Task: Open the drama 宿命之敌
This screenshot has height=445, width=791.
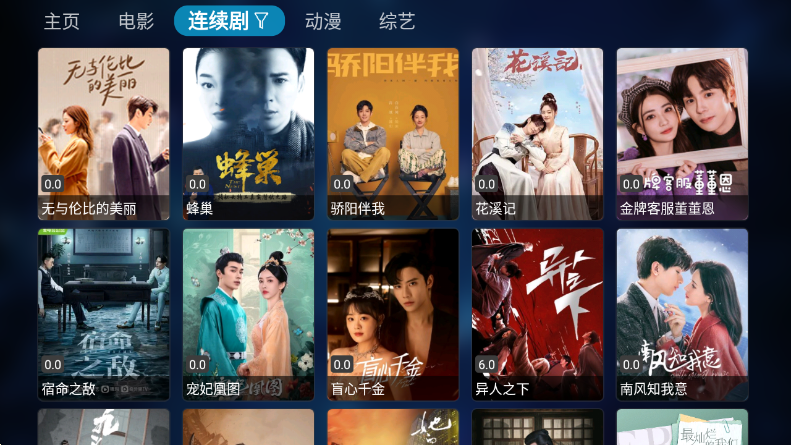Action: (x=104, y=314)
